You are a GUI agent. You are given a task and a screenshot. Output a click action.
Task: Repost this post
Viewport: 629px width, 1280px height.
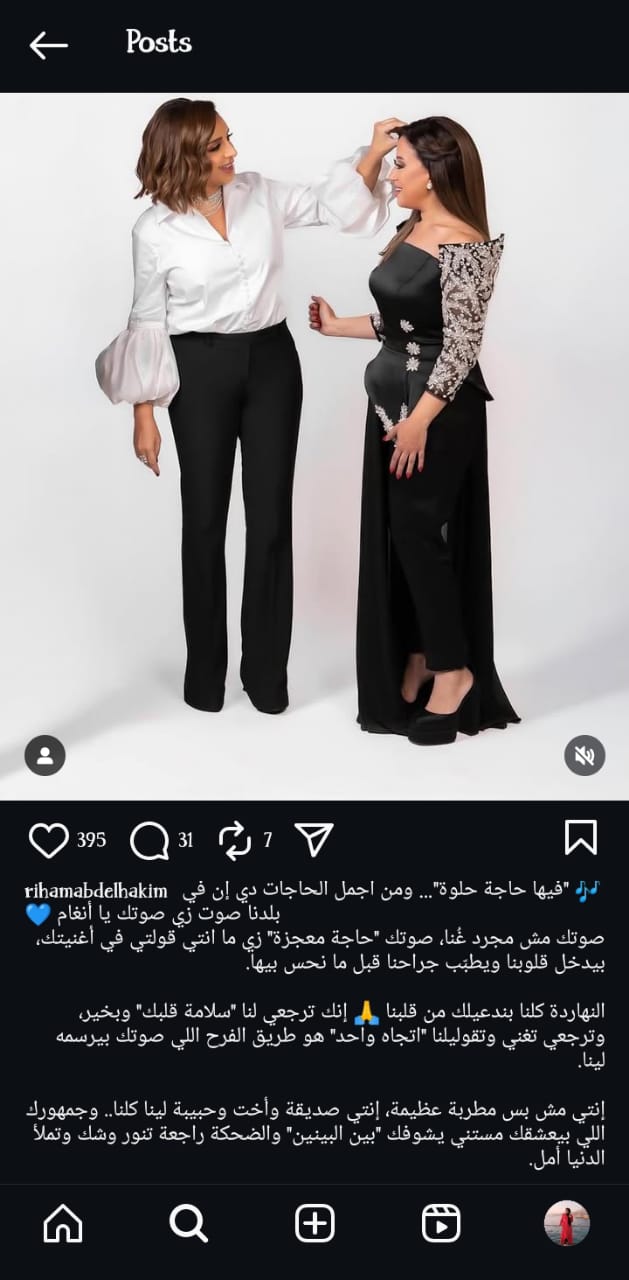(x=235, y=841)
